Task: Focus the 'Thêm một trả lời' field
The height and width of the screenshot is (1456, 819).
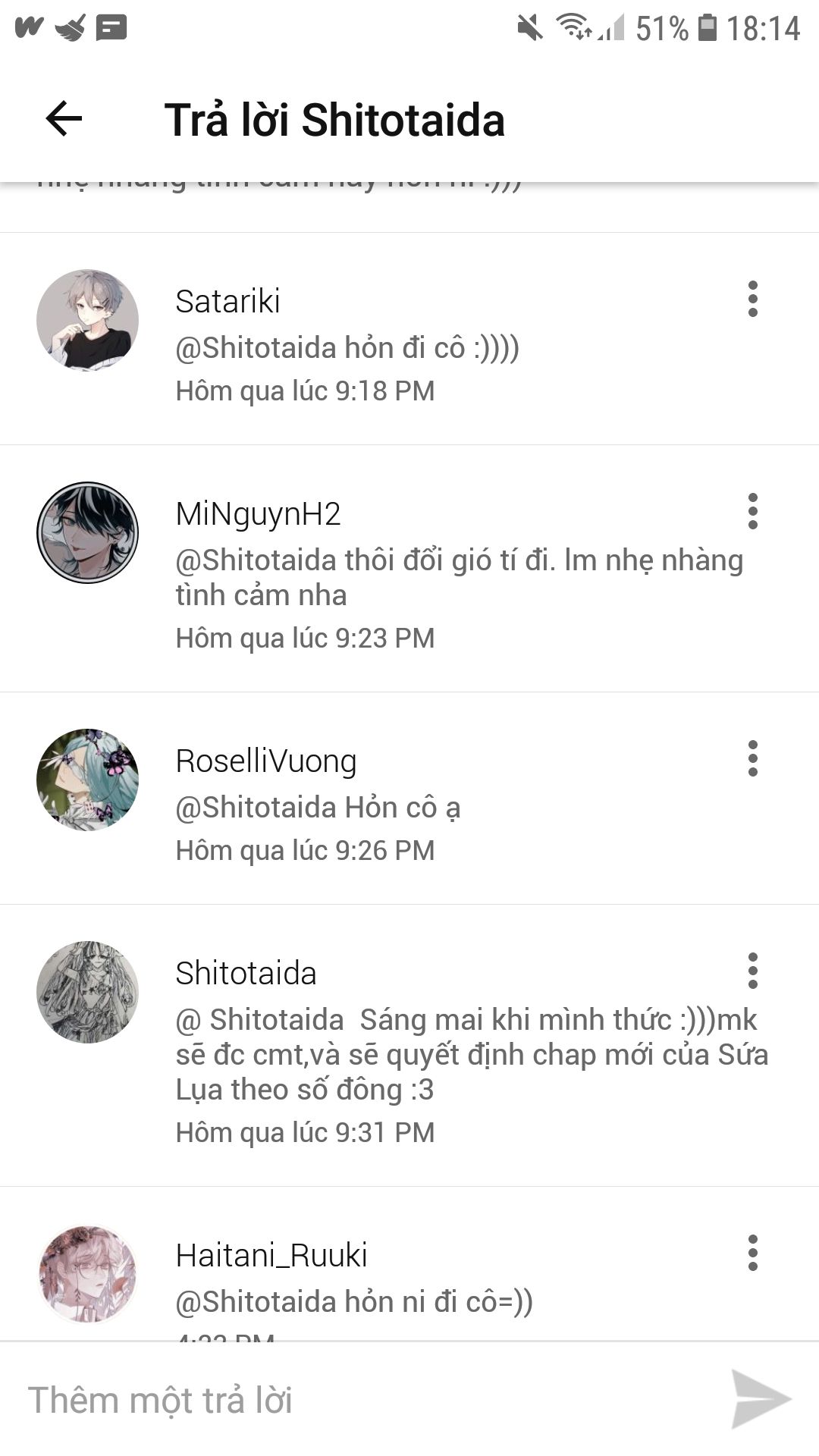Action: (364, 1400)
